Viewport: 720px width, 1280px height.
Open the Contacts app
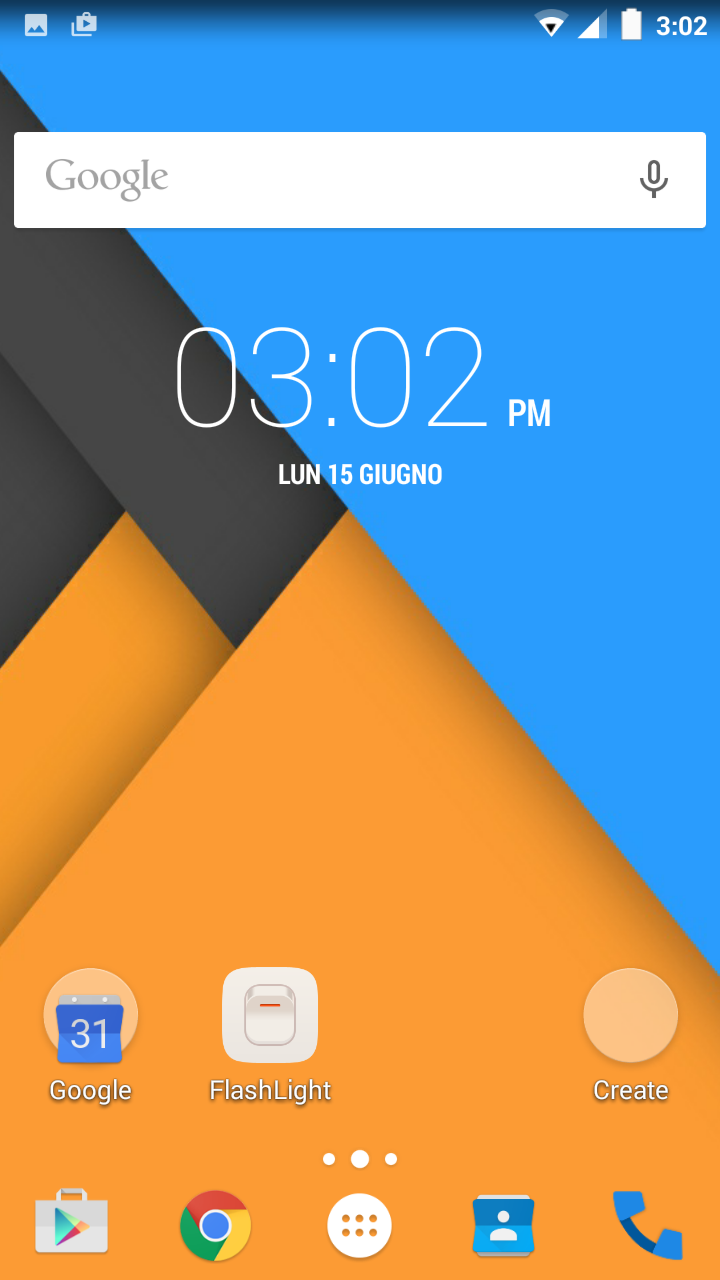(x=504, y=1225)
